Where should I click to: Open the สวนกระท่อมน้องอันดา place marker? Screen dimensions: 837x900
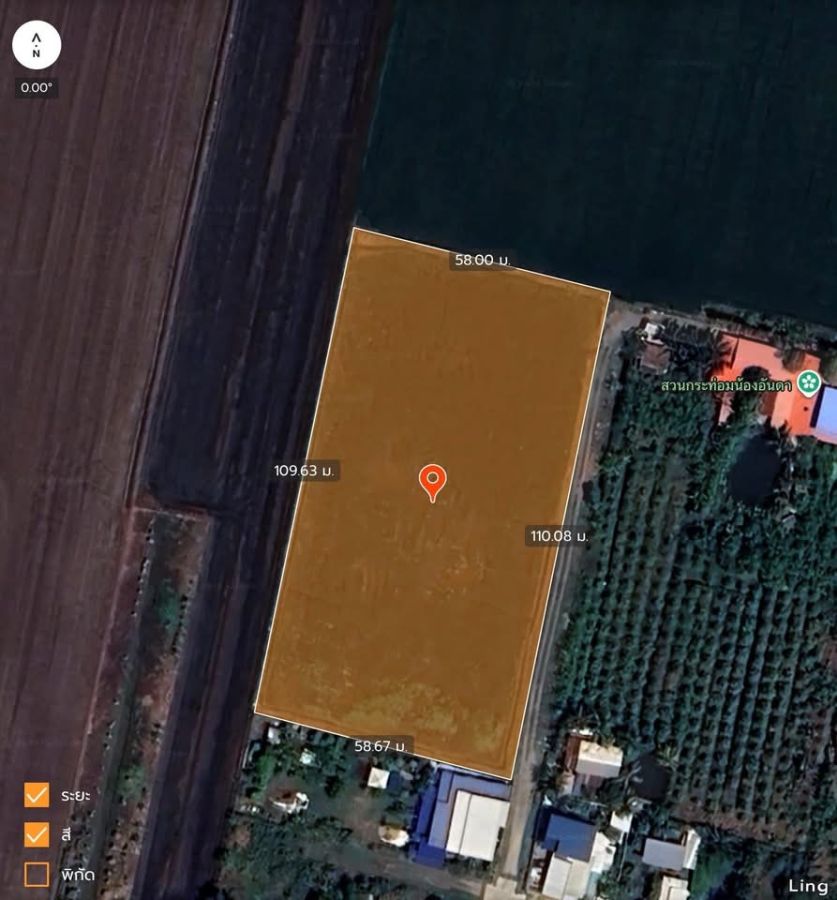coord(808,382)
